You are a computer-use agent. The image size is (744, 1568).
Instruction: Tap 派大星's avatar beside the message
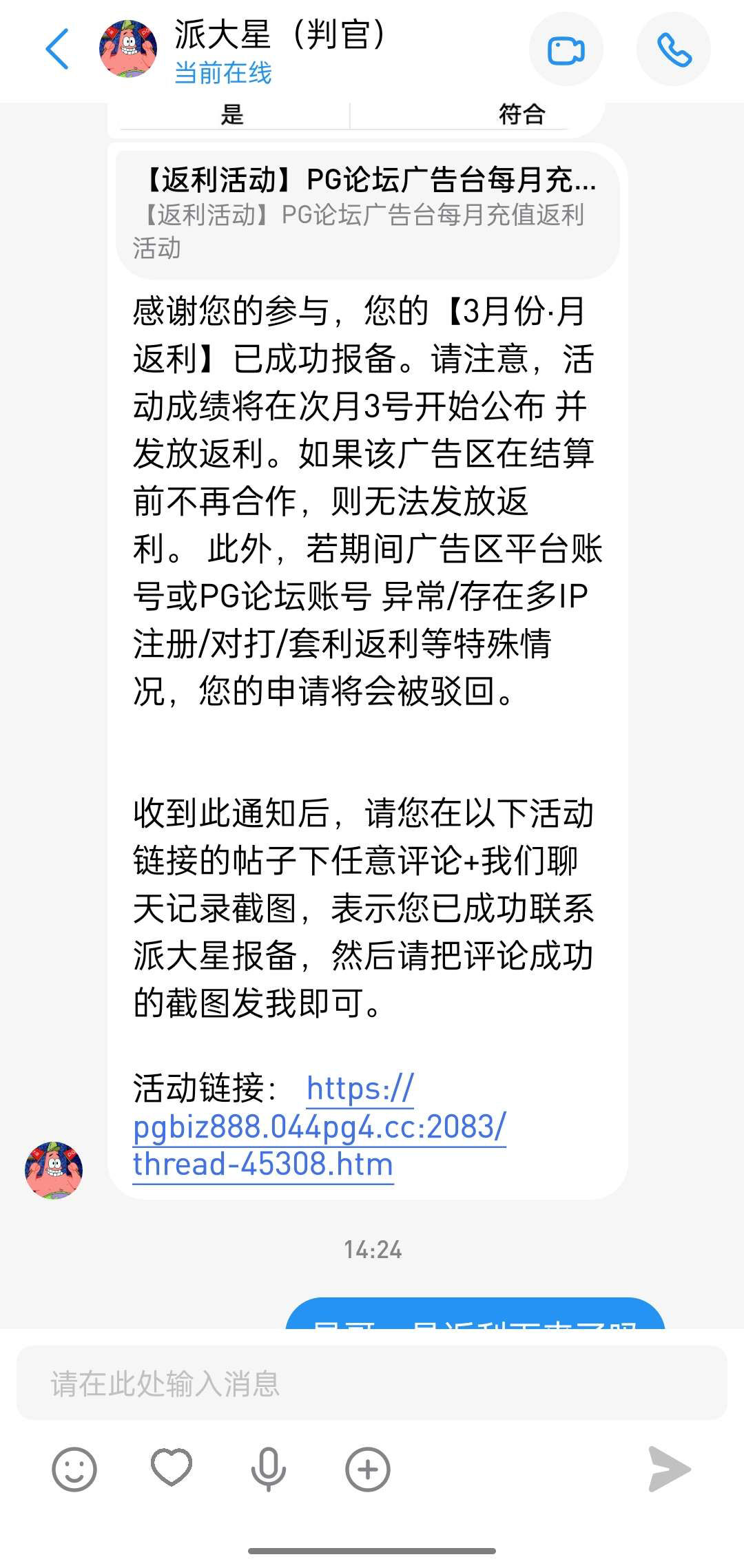[54, 1170]
